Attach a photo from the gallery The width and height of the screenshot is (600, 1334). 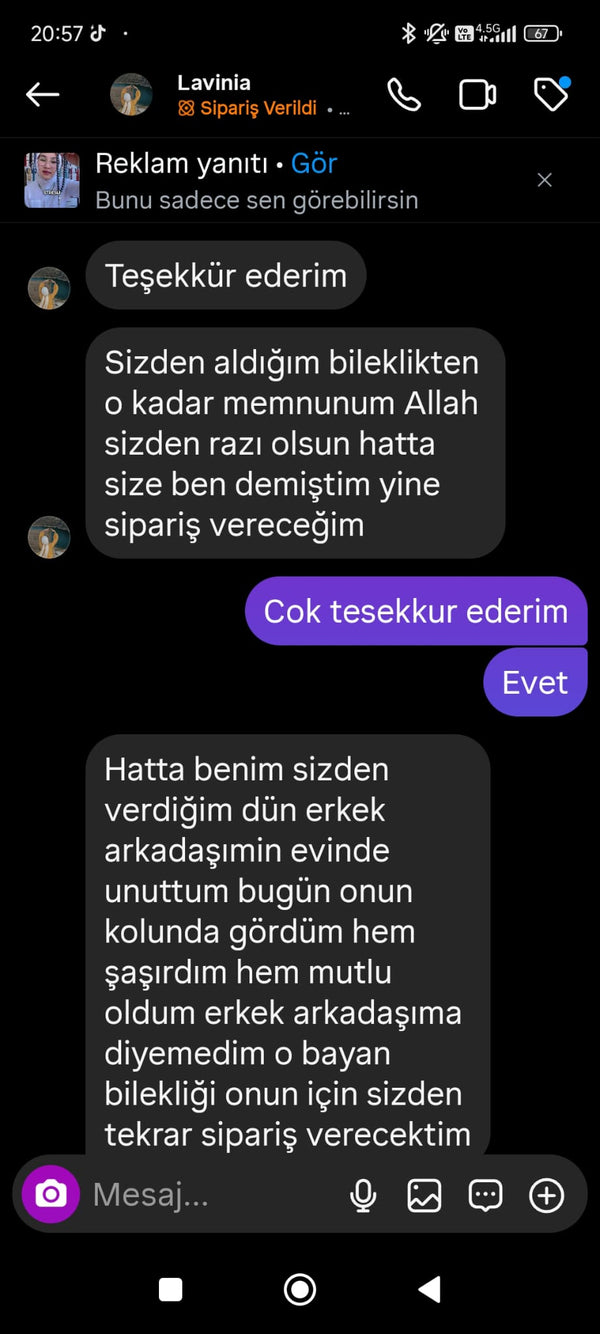[424, 1195]
